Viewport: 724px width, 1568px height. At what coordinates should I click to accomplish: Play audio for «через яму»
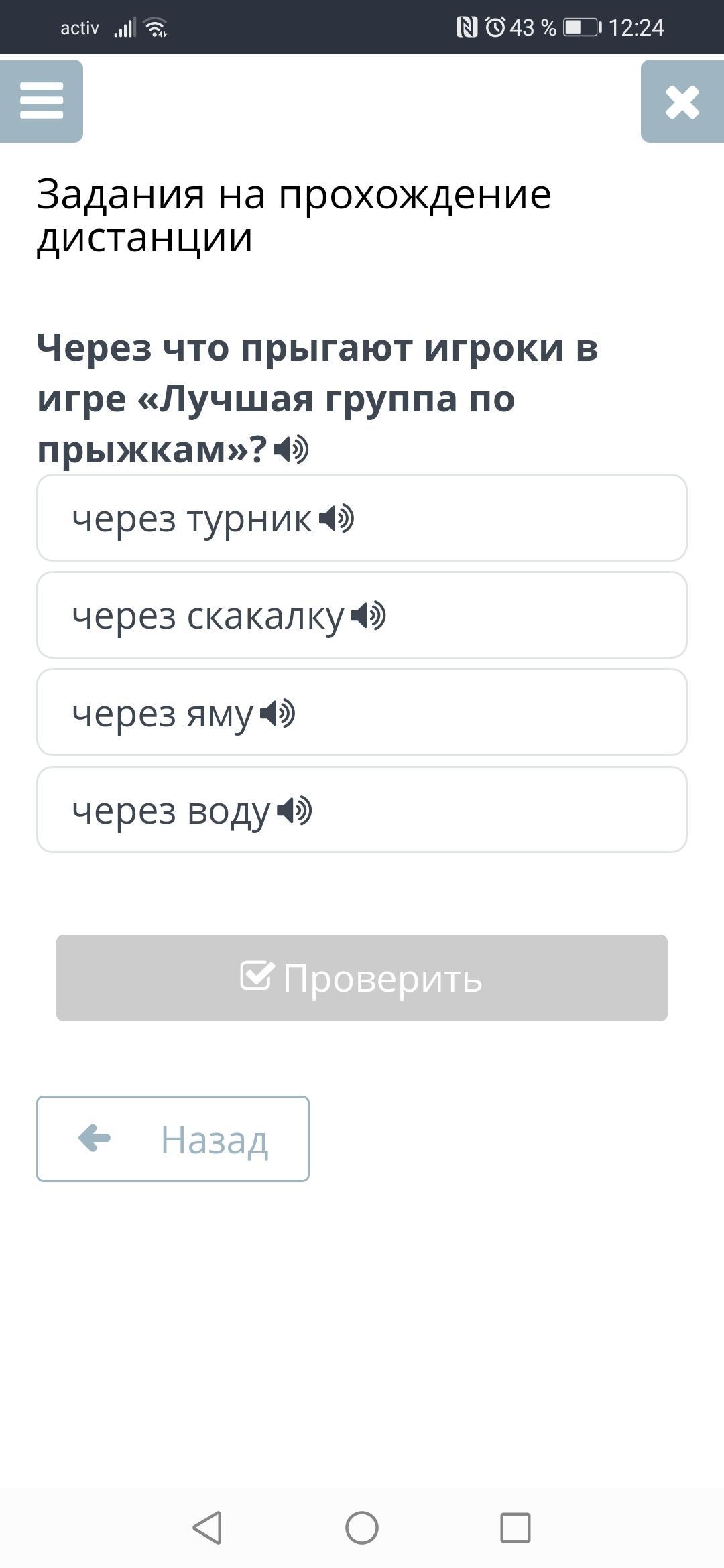point(278,713)
